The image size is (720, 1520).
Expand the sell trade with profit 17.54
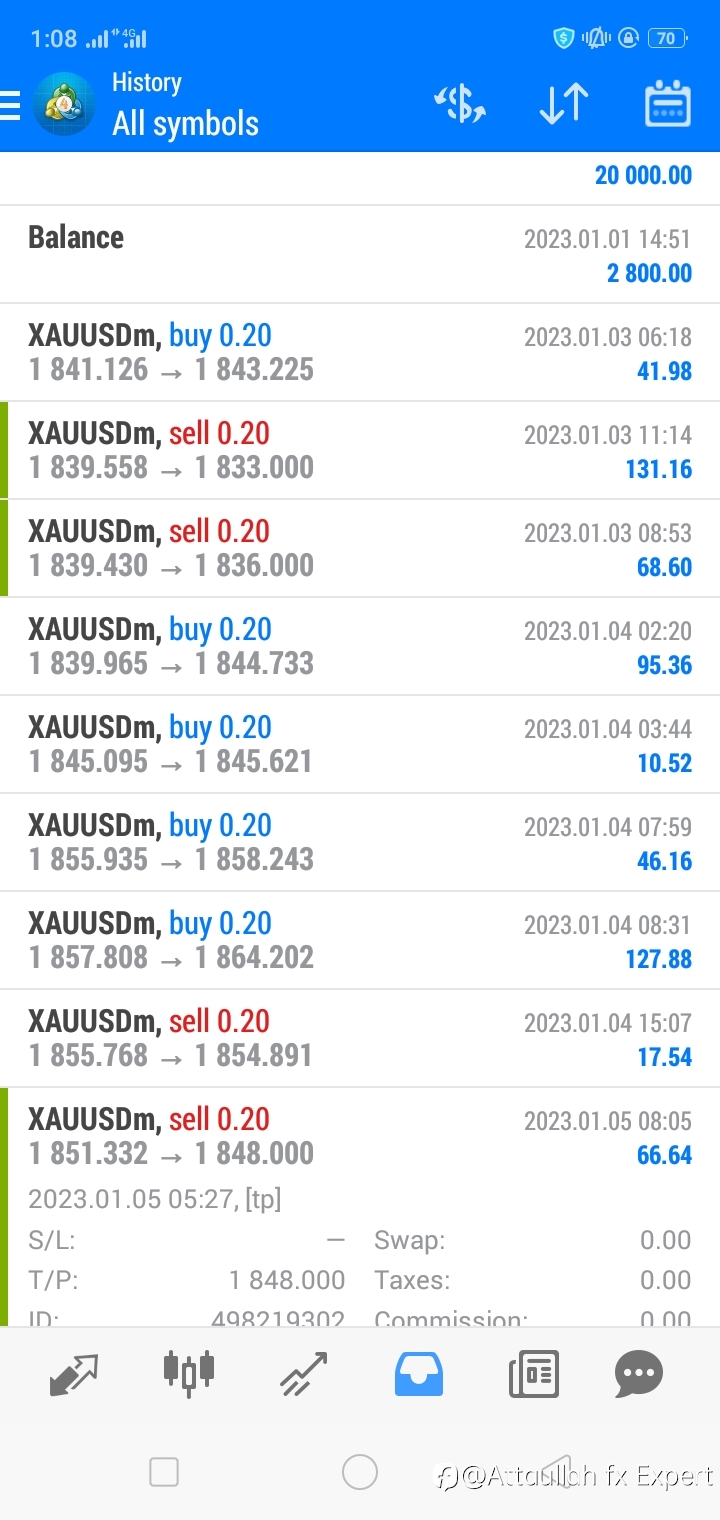pos(360,1039)
